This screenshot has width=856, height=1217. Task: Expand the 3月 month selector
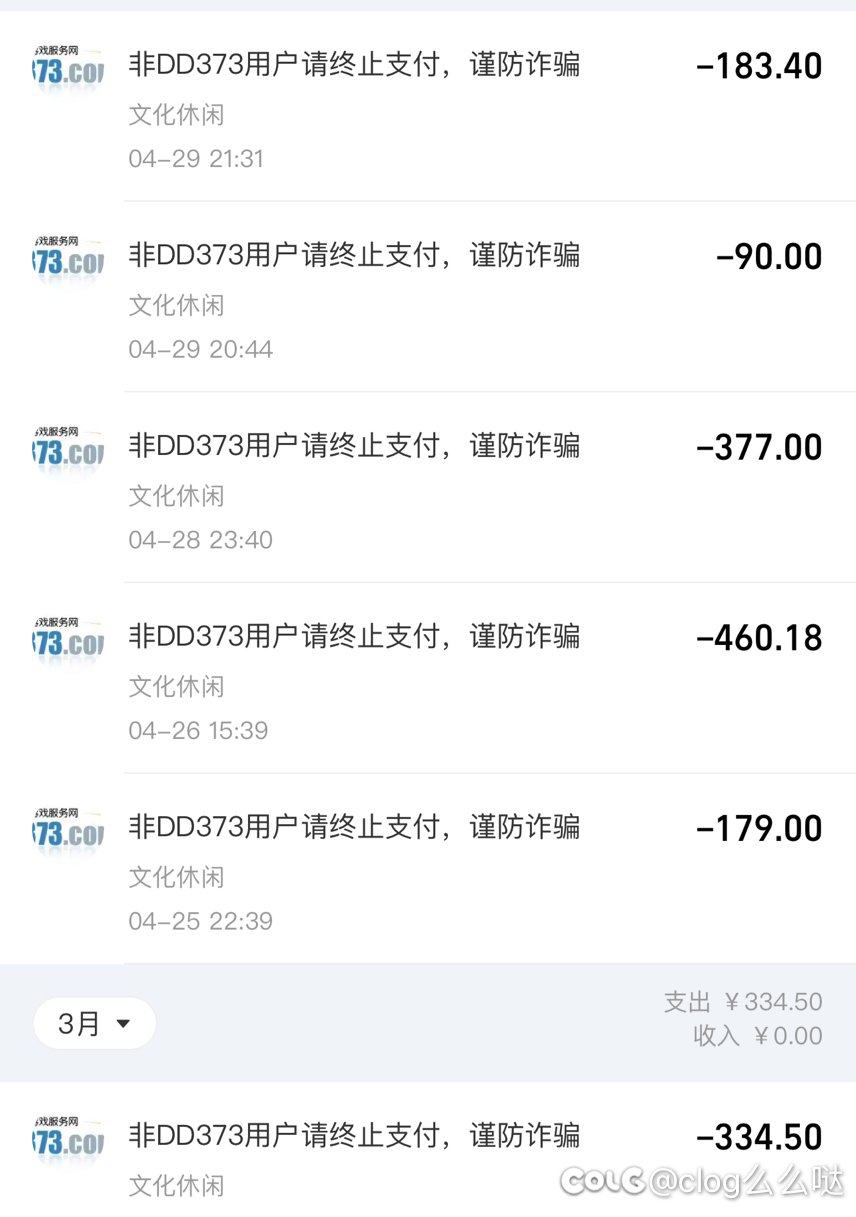point(95,1023)
